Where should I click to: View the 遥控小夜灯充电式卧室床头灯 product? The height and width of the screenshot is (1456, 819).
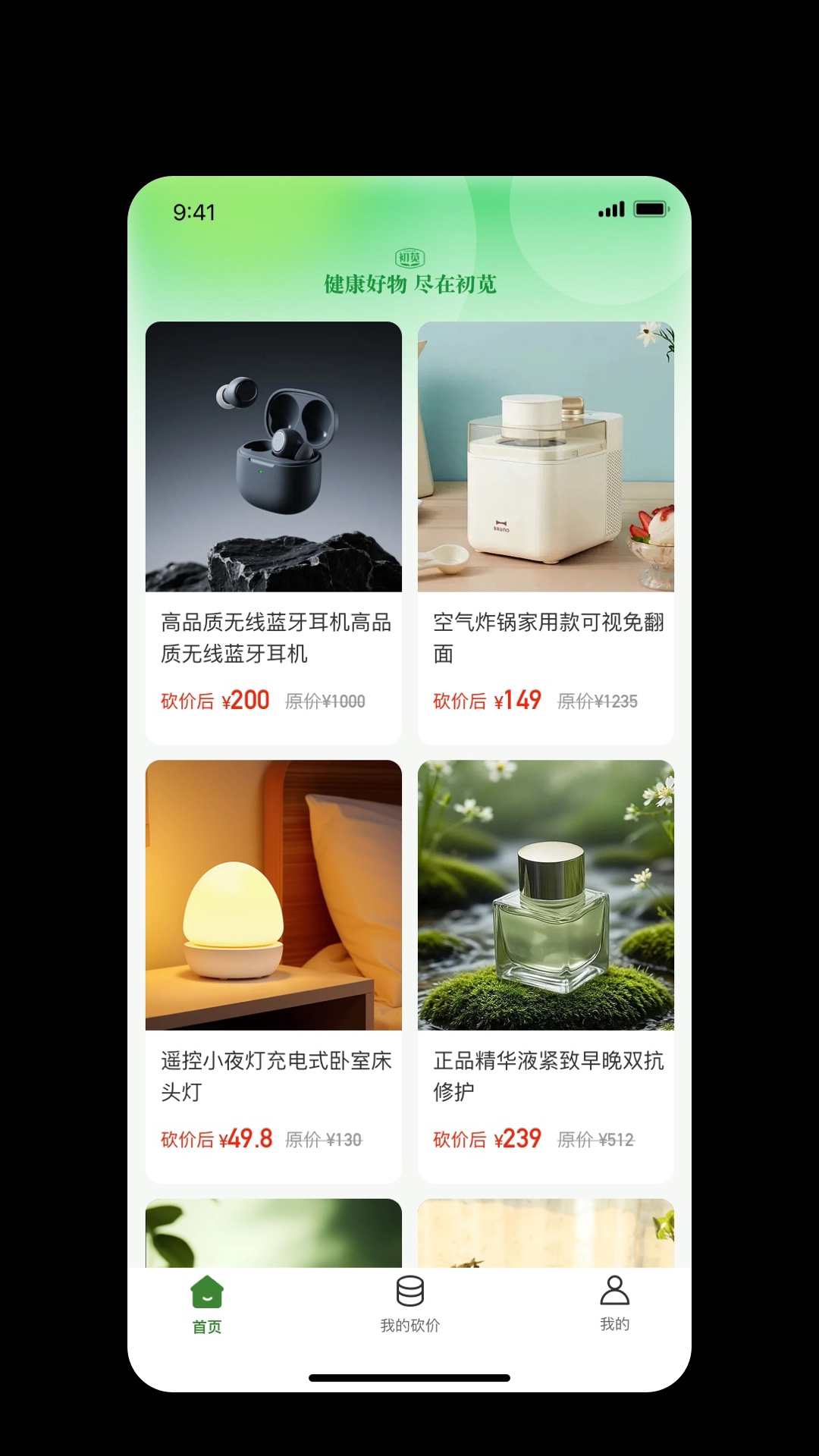273,969
